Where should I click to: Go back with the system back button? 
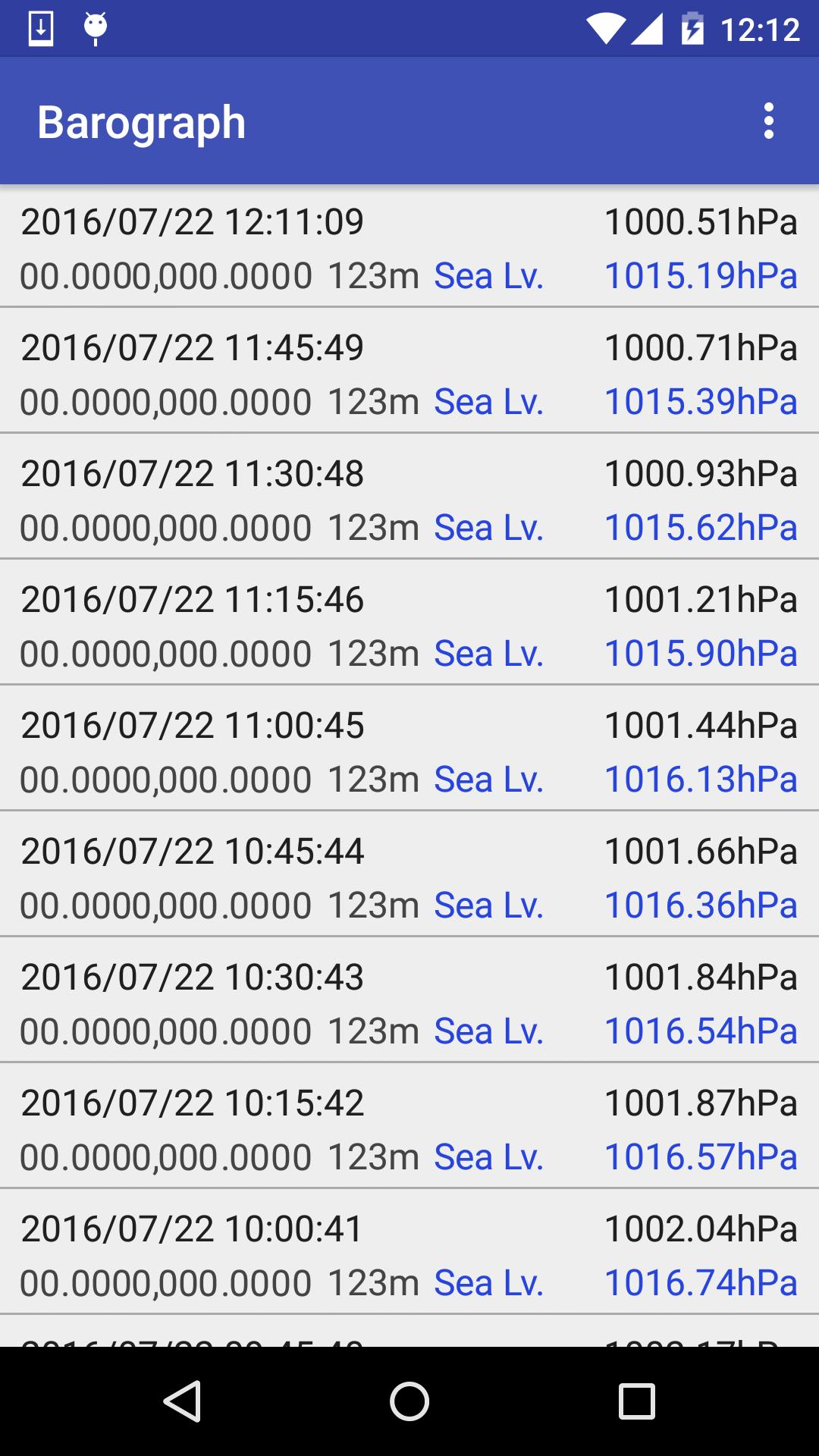(182, 1401)
